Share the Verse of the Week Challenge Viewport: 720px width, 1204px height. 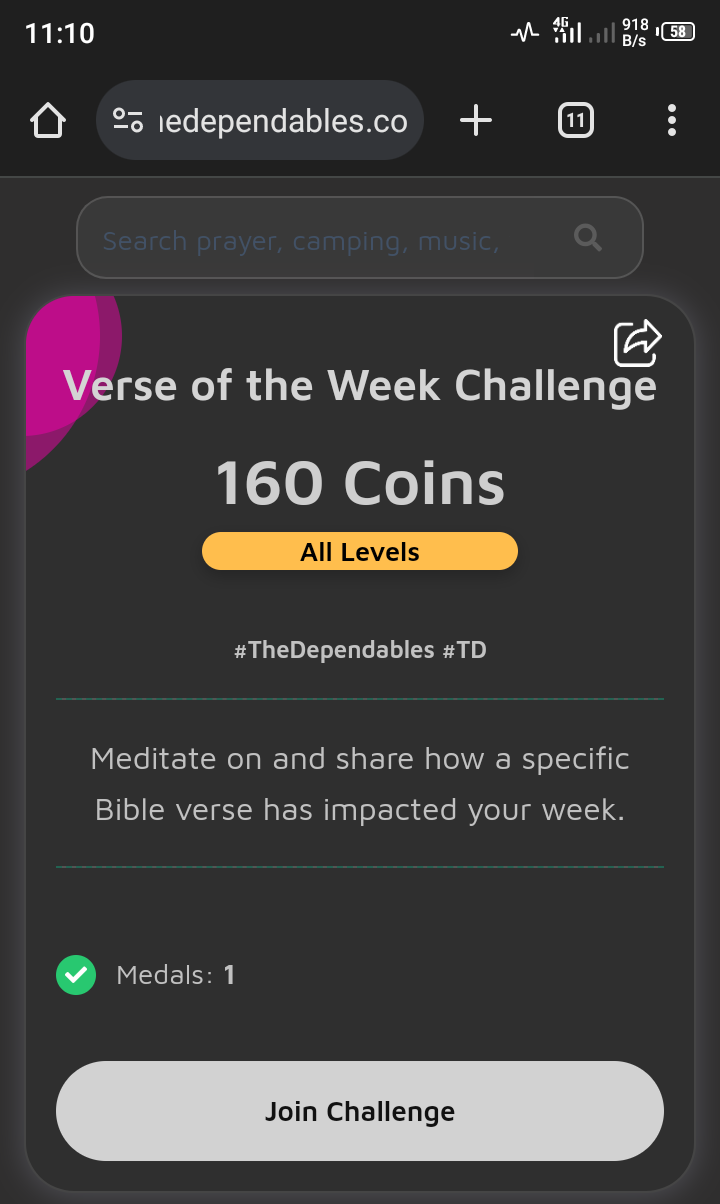[637, 343]
